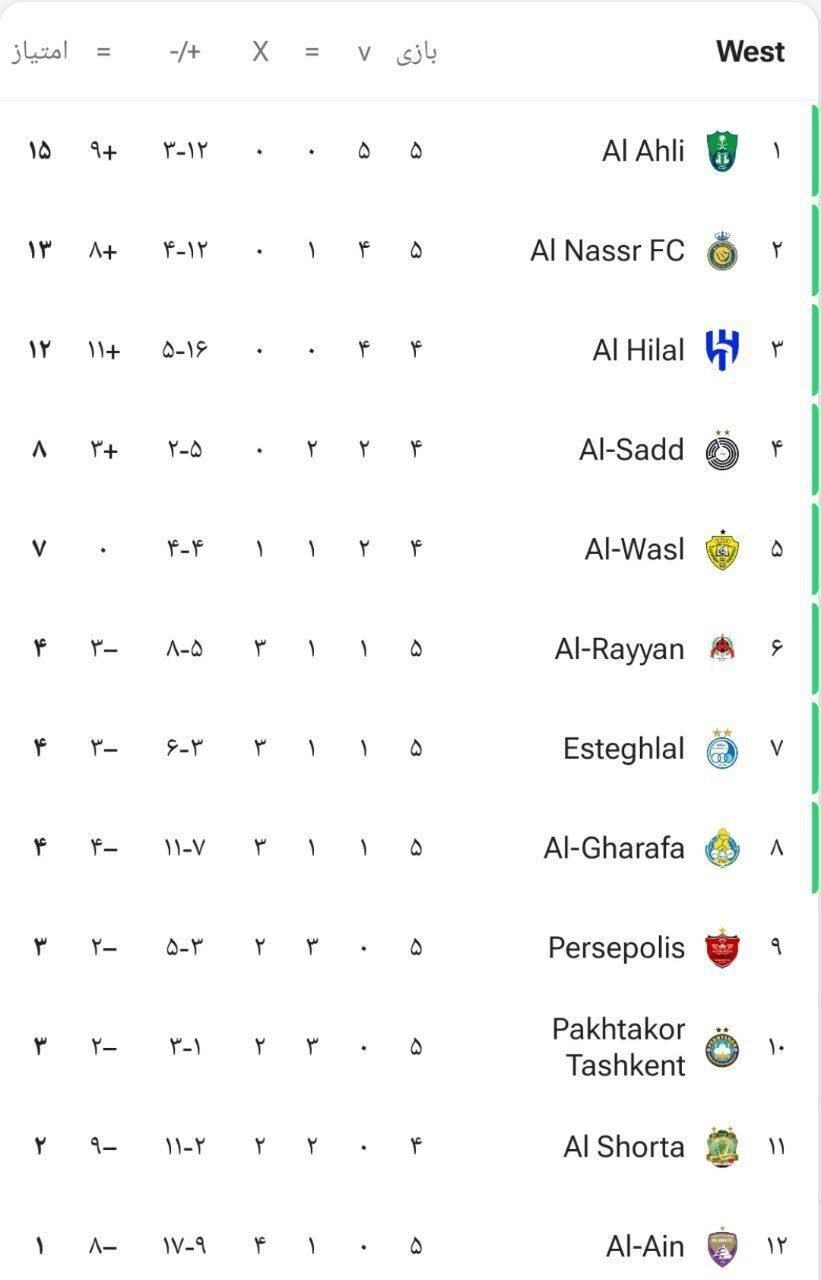This screenshot has width=821, height=1280.
Task: Open the Al Nassr FC team row
Action: pyautogui.click(x=607, y=250)
